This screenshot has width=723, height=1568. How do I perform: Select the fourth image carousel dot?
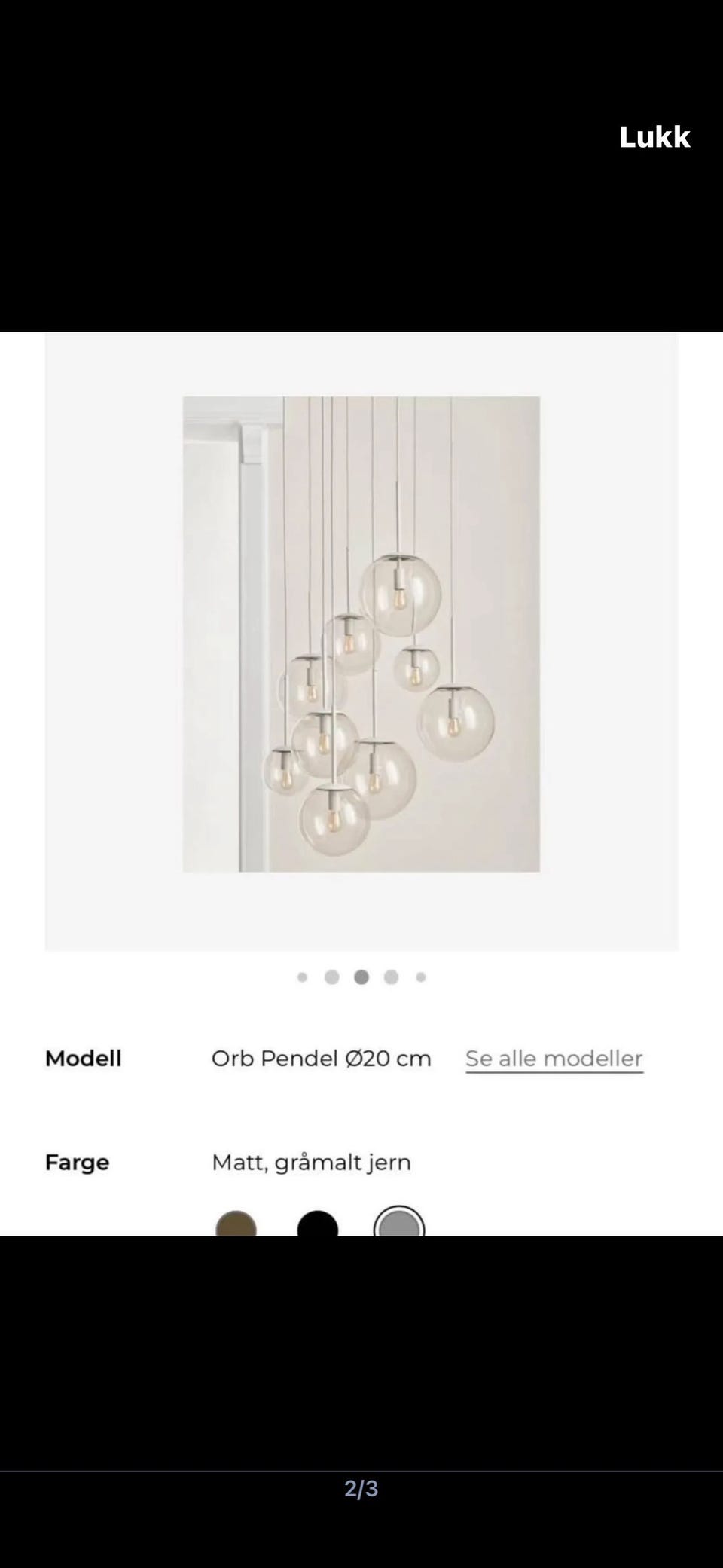click(x=390, y=977)
